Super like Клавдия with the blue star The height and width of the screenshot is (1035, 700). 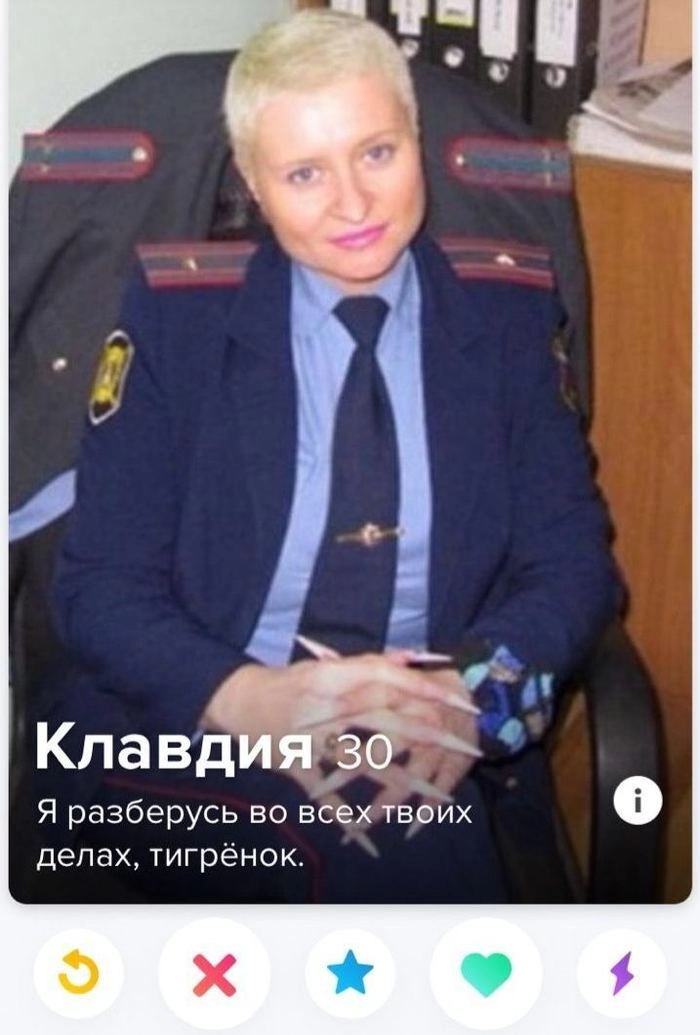350,973
